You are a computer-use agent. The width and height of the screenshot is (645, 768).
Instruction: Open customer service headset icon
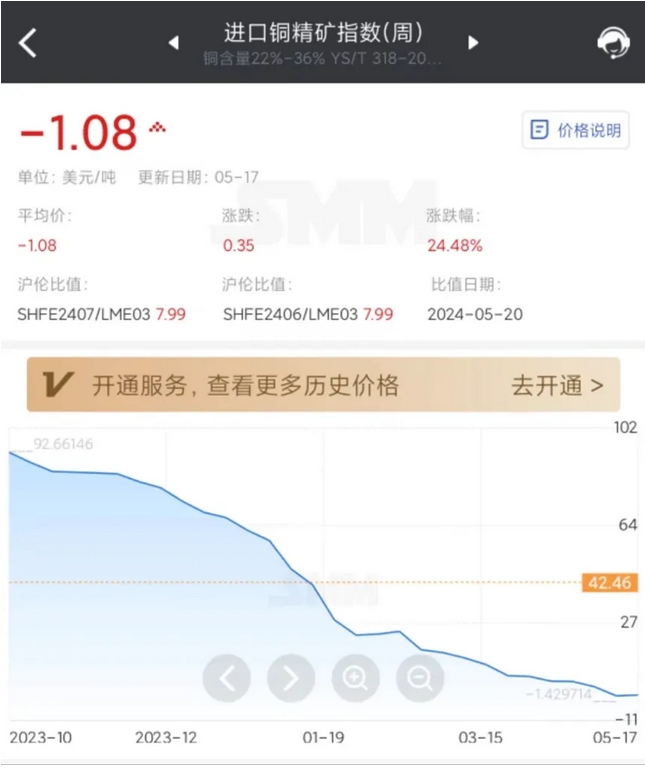pos(612,42)
